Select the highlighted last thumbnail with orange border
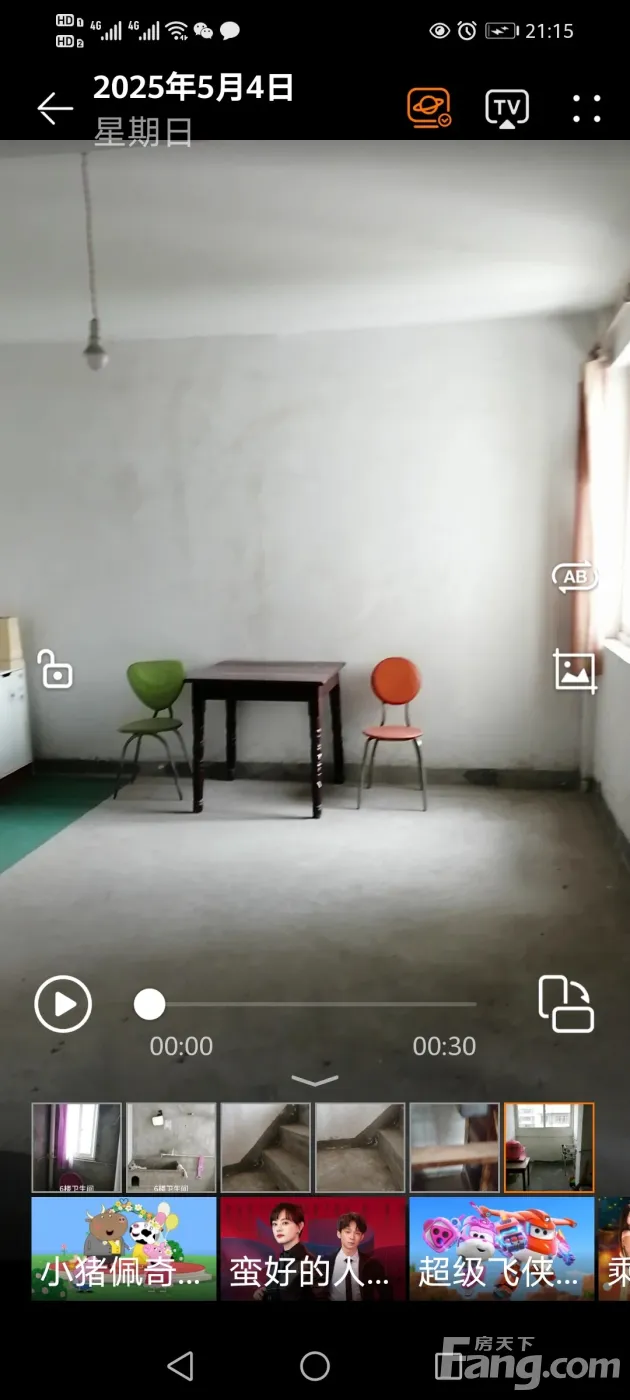630x1400 pixels. [549, 1148]
